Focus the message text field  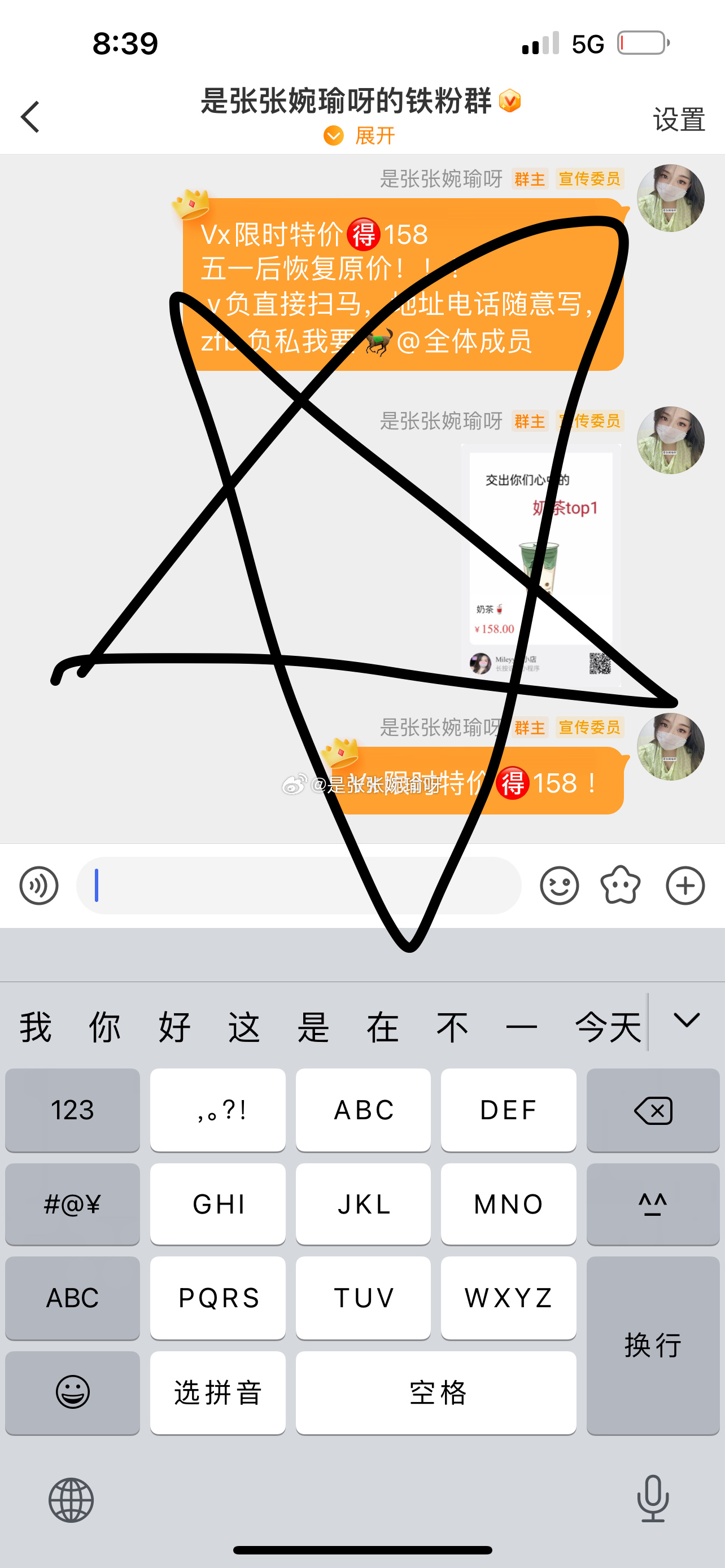tap(298, 885)
